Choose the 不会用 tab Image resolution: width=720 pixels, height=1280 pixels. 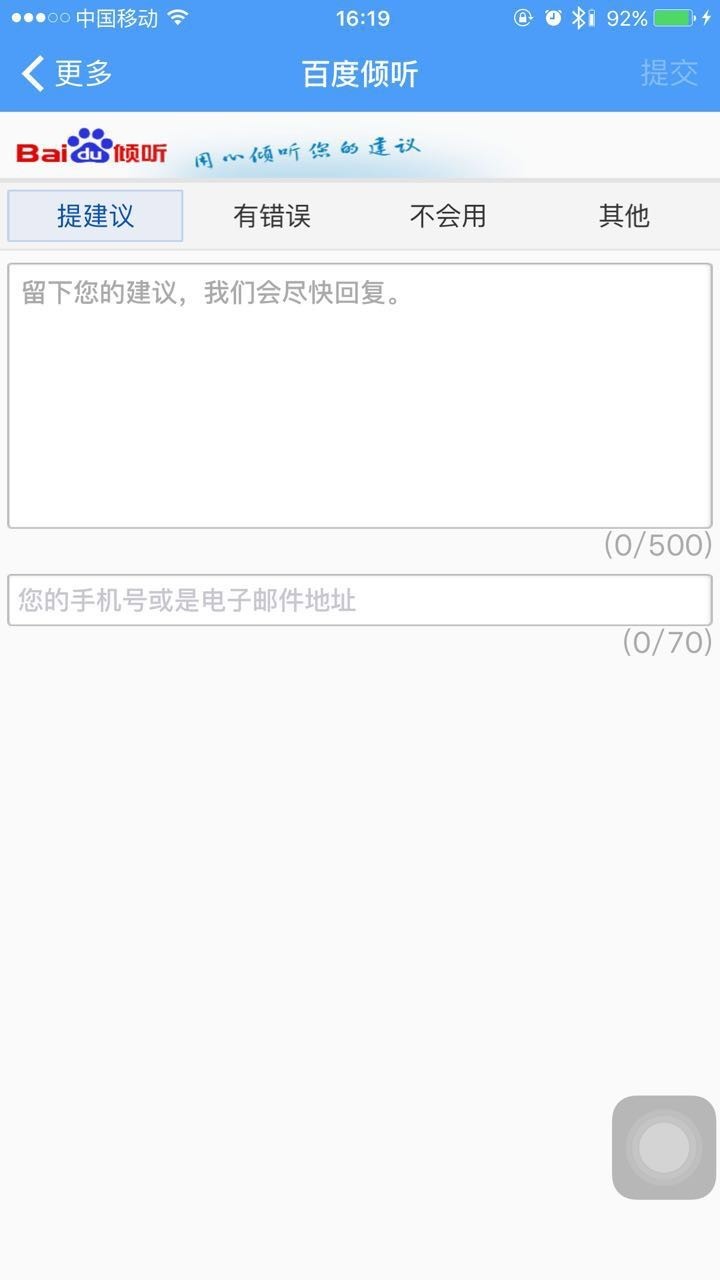(448, 216)
